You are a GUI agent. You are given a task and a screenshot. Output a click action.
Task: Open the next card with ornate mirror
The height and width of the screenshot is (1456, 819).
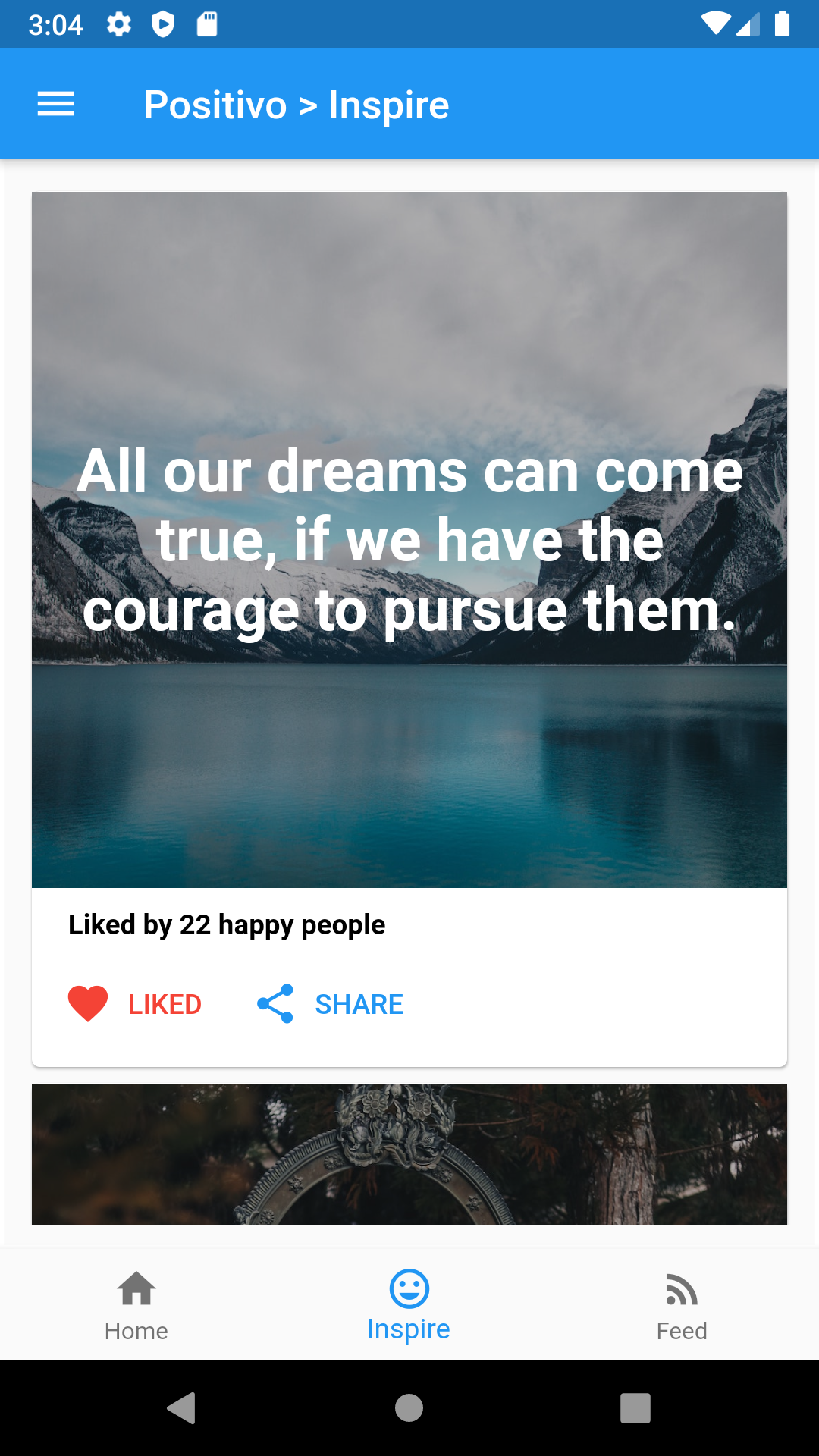409,1154
